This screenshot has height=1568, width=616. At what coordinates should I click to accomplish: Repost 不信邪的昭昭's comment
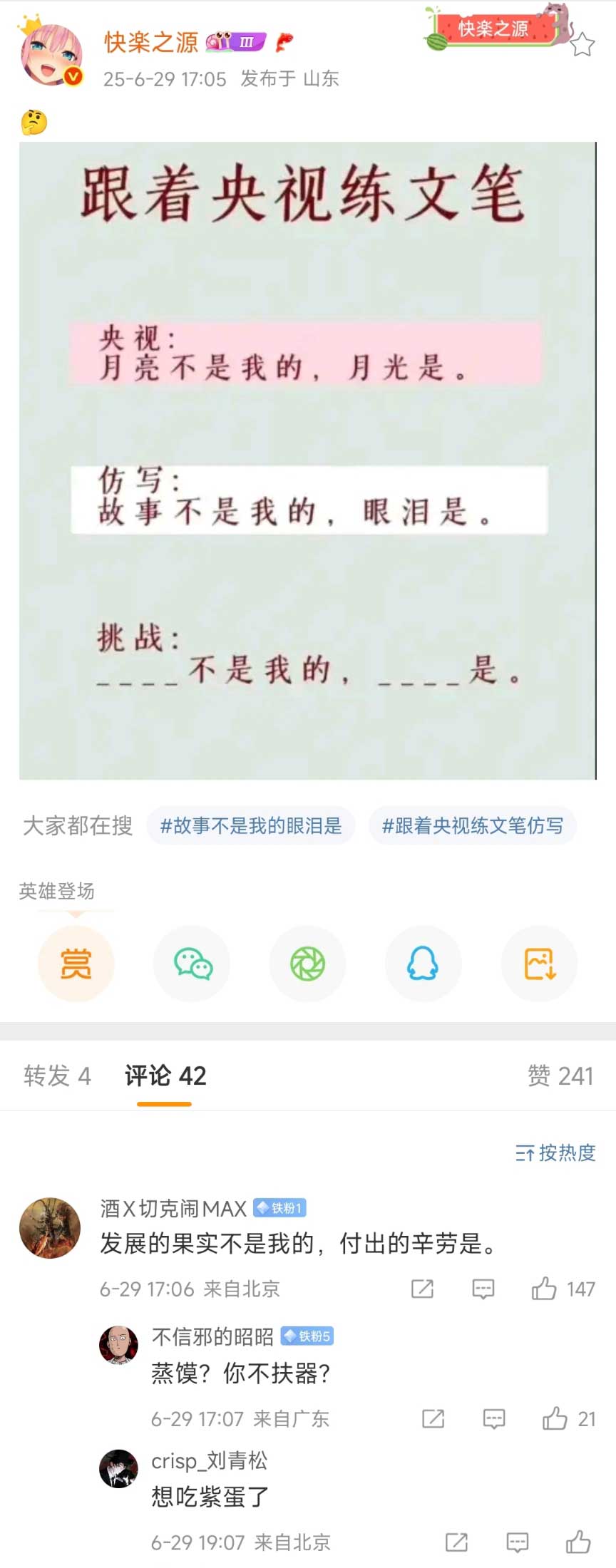433,1419
